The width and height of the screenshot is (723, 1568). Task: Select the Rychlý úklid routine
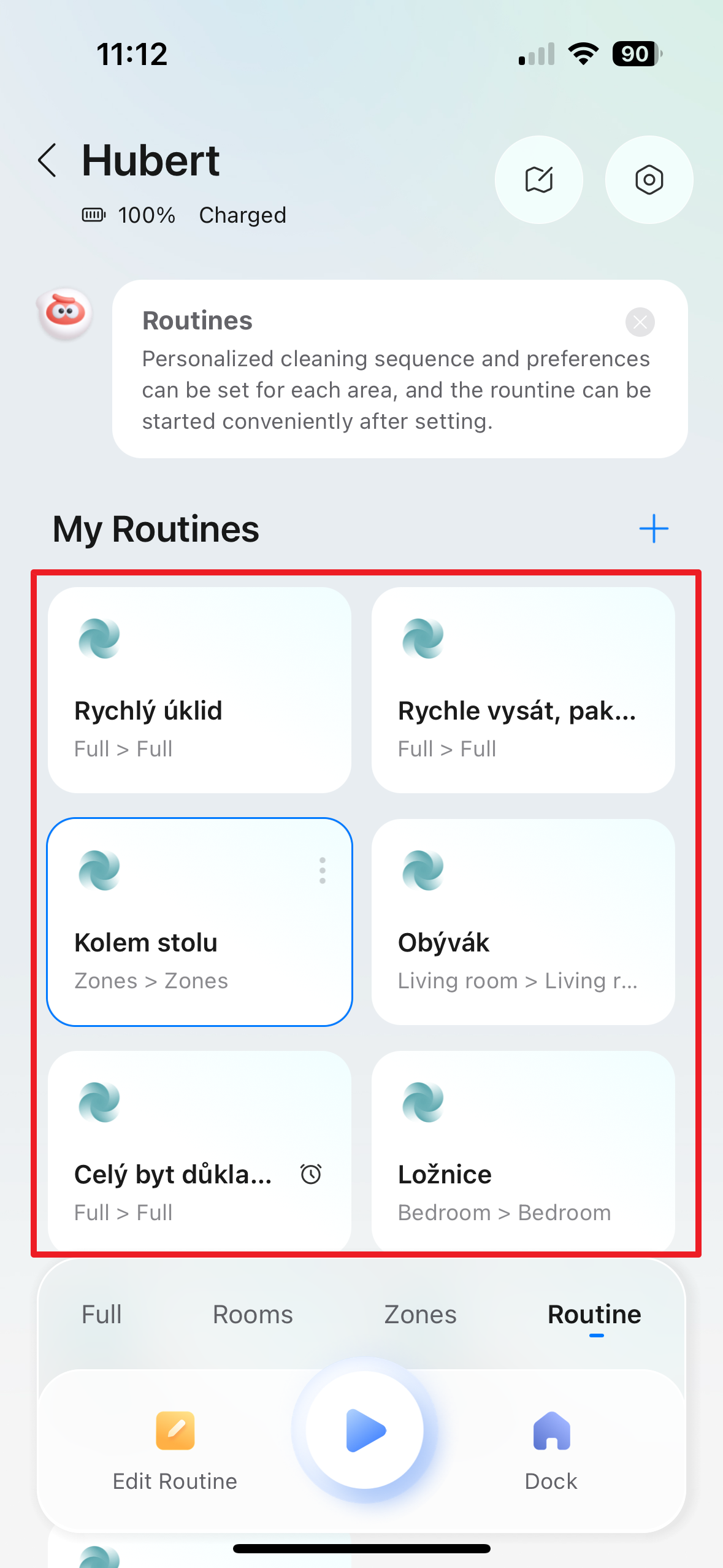(199, 690)
